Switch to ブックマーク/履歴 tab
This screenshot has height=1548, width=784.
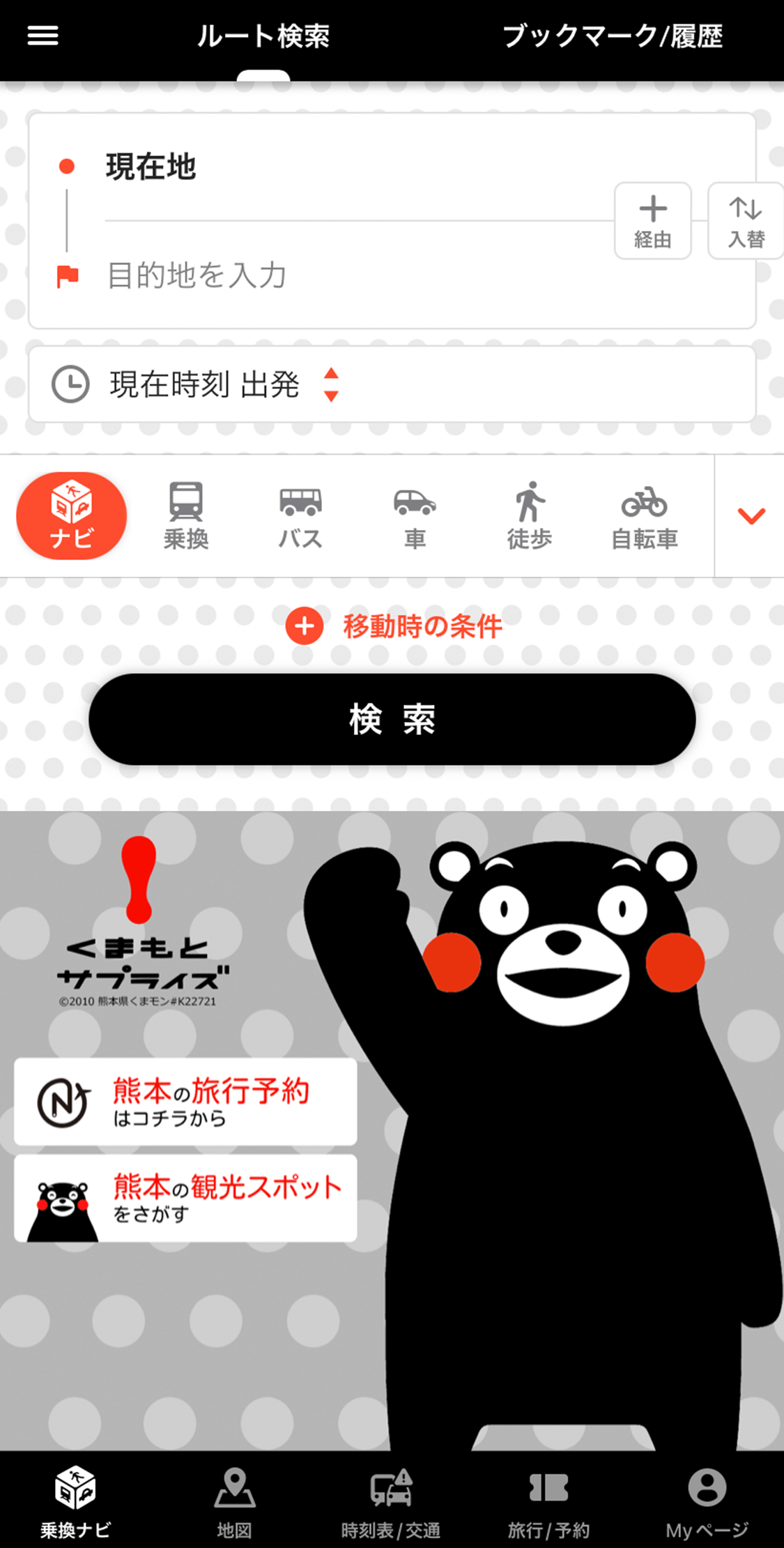[612, 36]
